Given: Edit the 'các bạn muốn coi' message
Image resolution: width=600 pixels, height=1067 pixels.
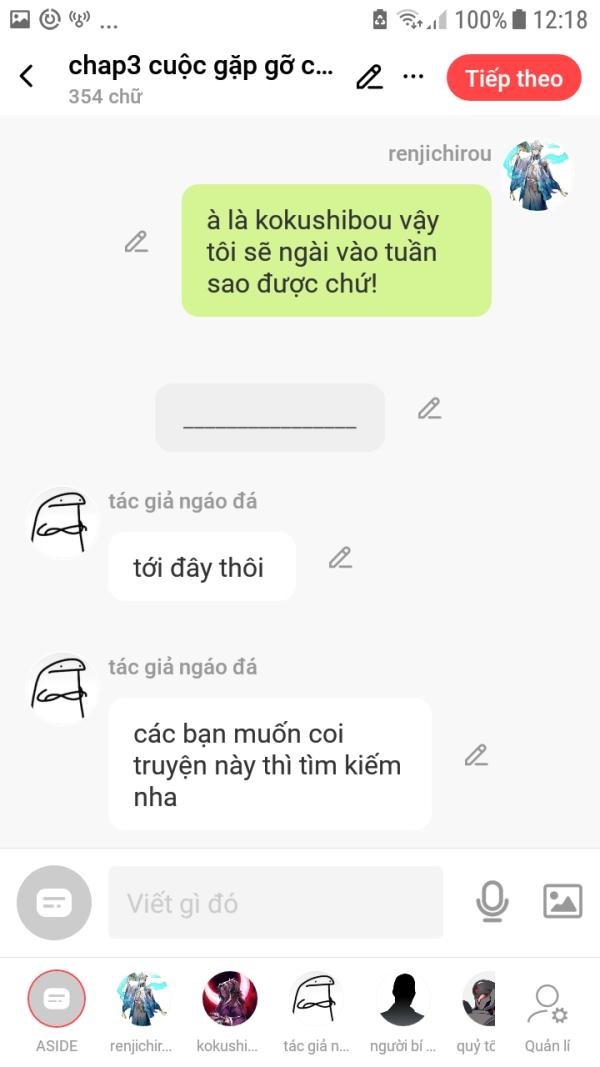Looking at the screenshot, I should click(476, 755).
